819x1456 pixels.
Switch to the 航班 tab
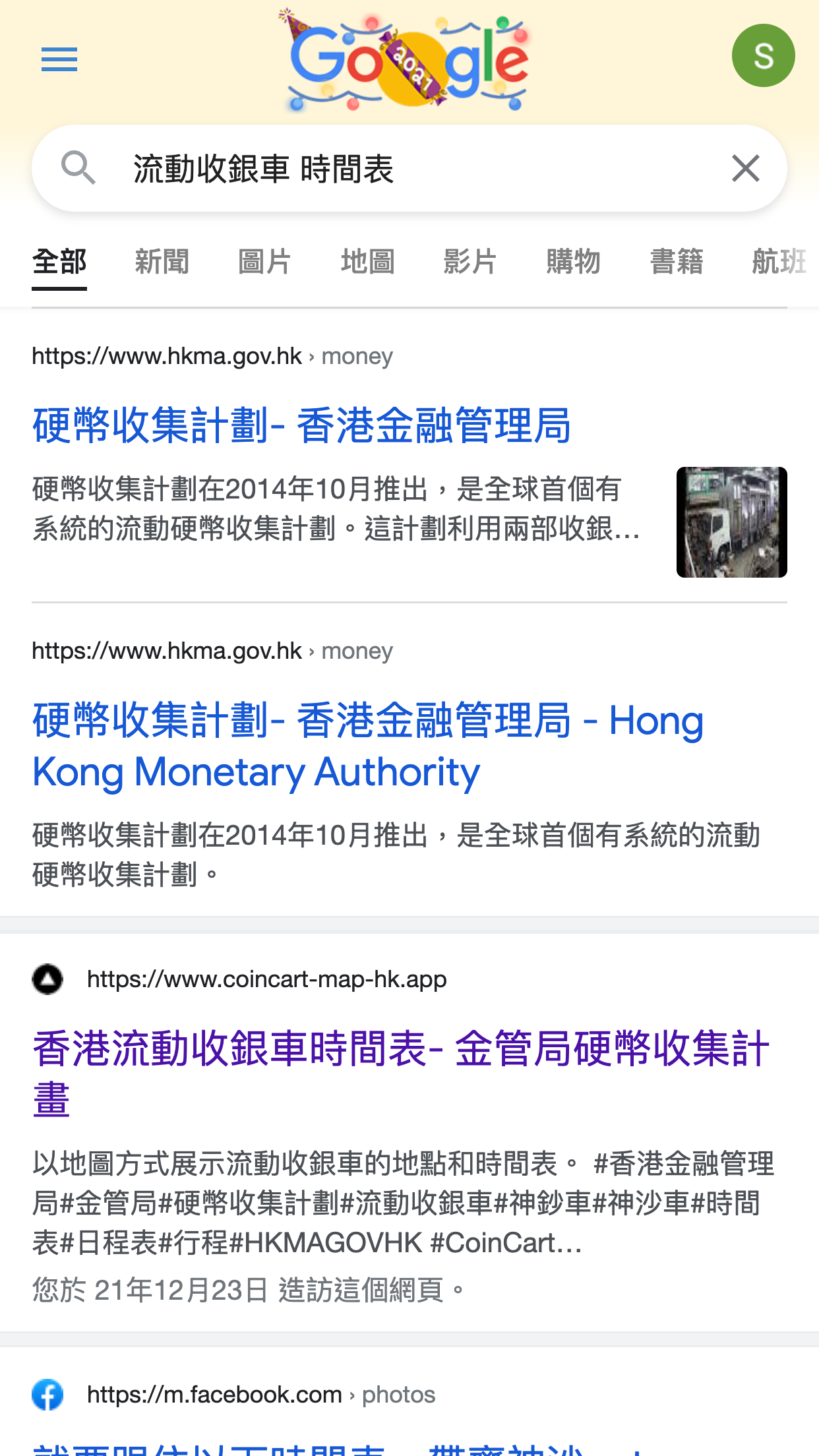(x=779, y=262)
